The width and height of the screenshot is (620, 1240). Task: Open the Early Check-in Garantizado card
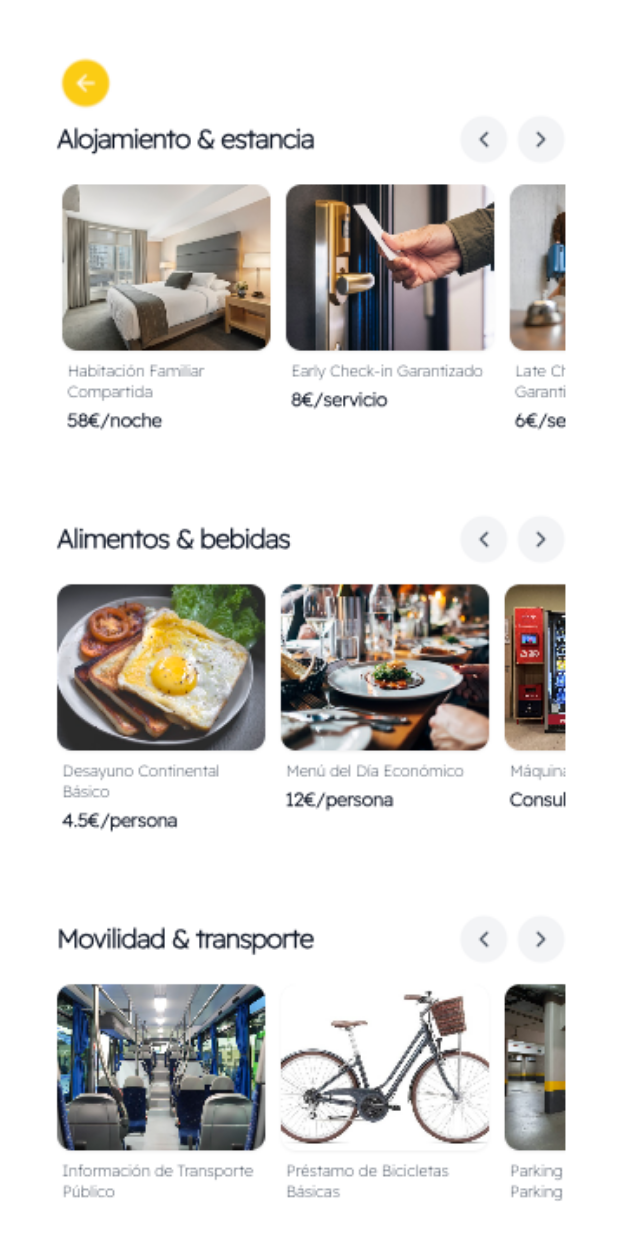(390, 267)
